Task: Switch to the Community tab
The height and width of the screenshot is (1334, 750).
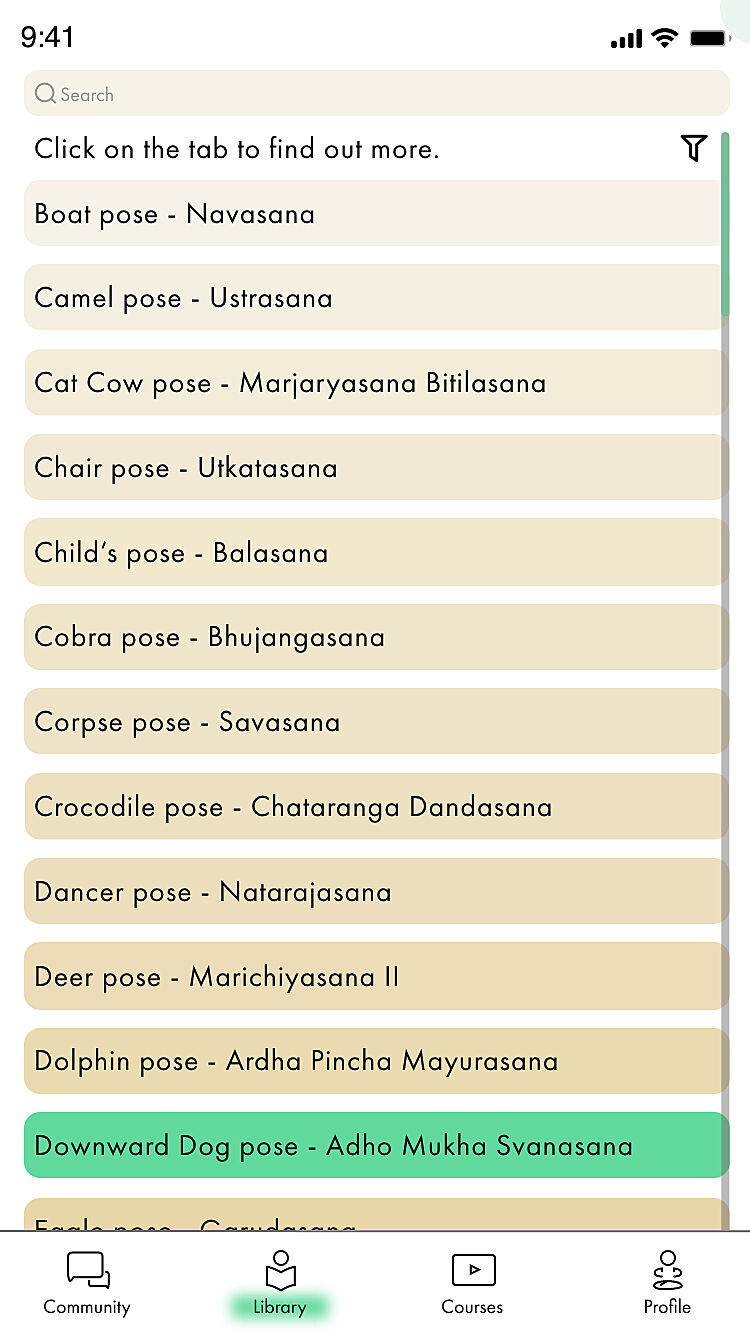Action: click(x=87, y=1283)
